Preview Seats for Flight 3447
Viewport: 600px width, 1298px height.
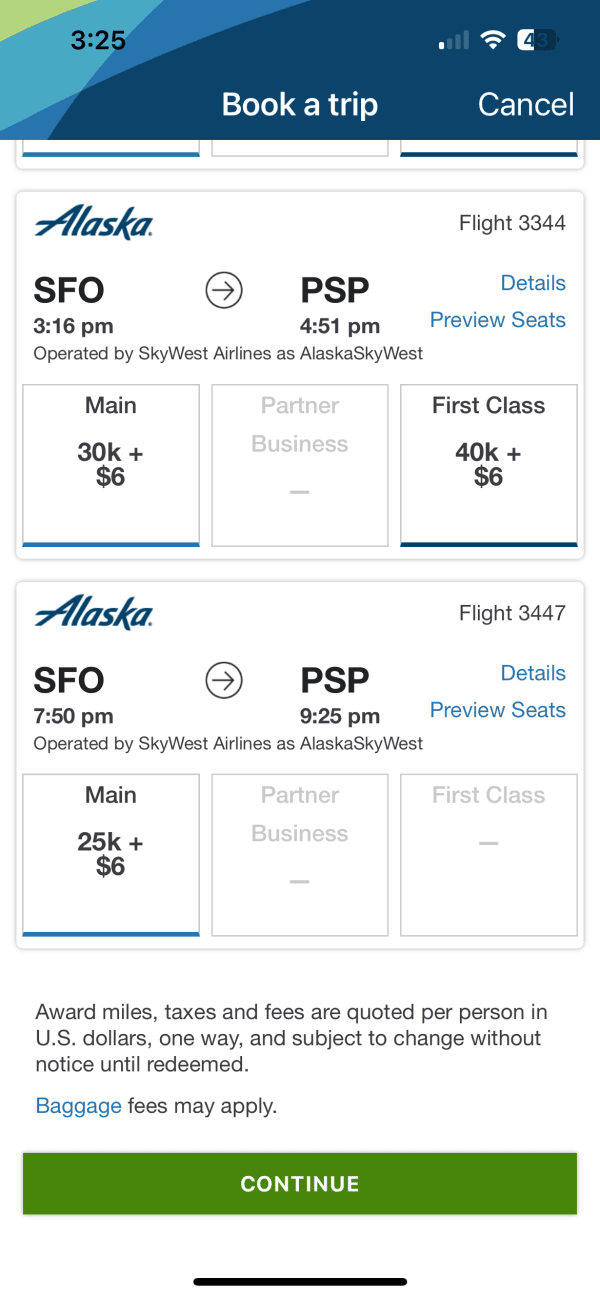coord(497,710)
